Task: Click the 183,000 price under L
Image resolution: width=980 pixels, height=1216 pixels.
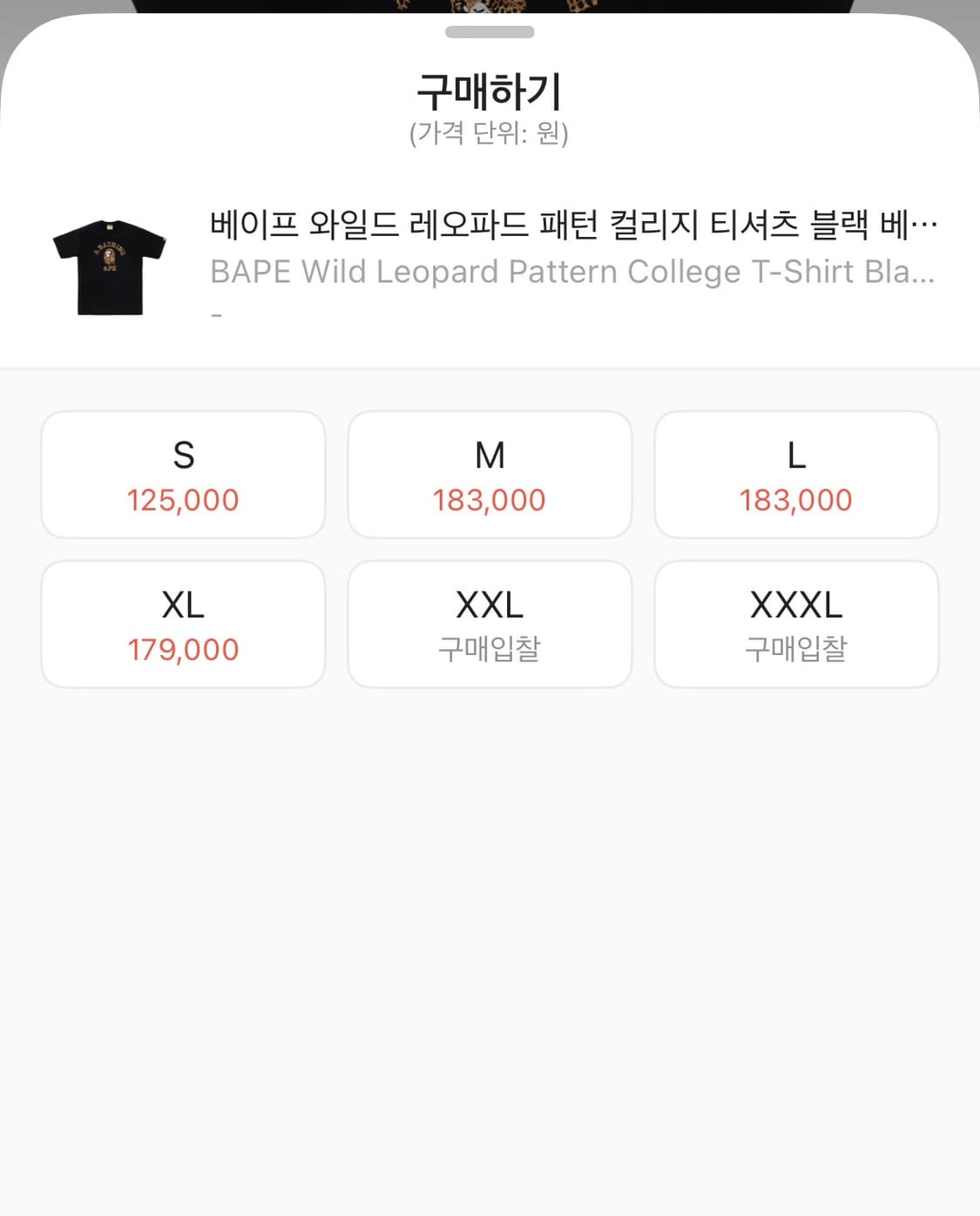Action: pyautogui.click(x=795, y=500)
